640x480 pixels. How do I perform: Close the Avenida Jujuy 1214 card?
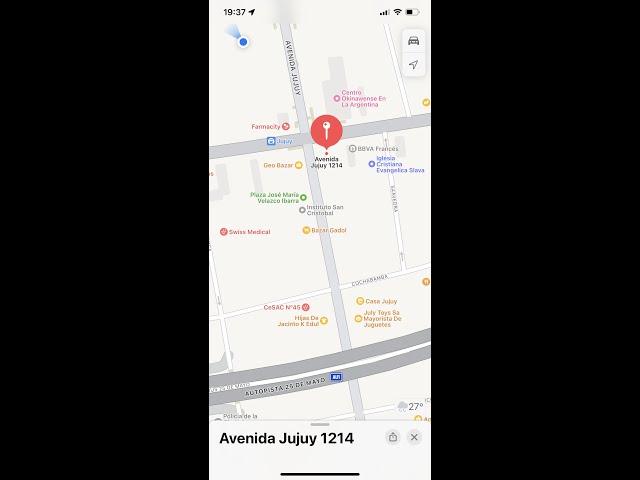[414, 437]
